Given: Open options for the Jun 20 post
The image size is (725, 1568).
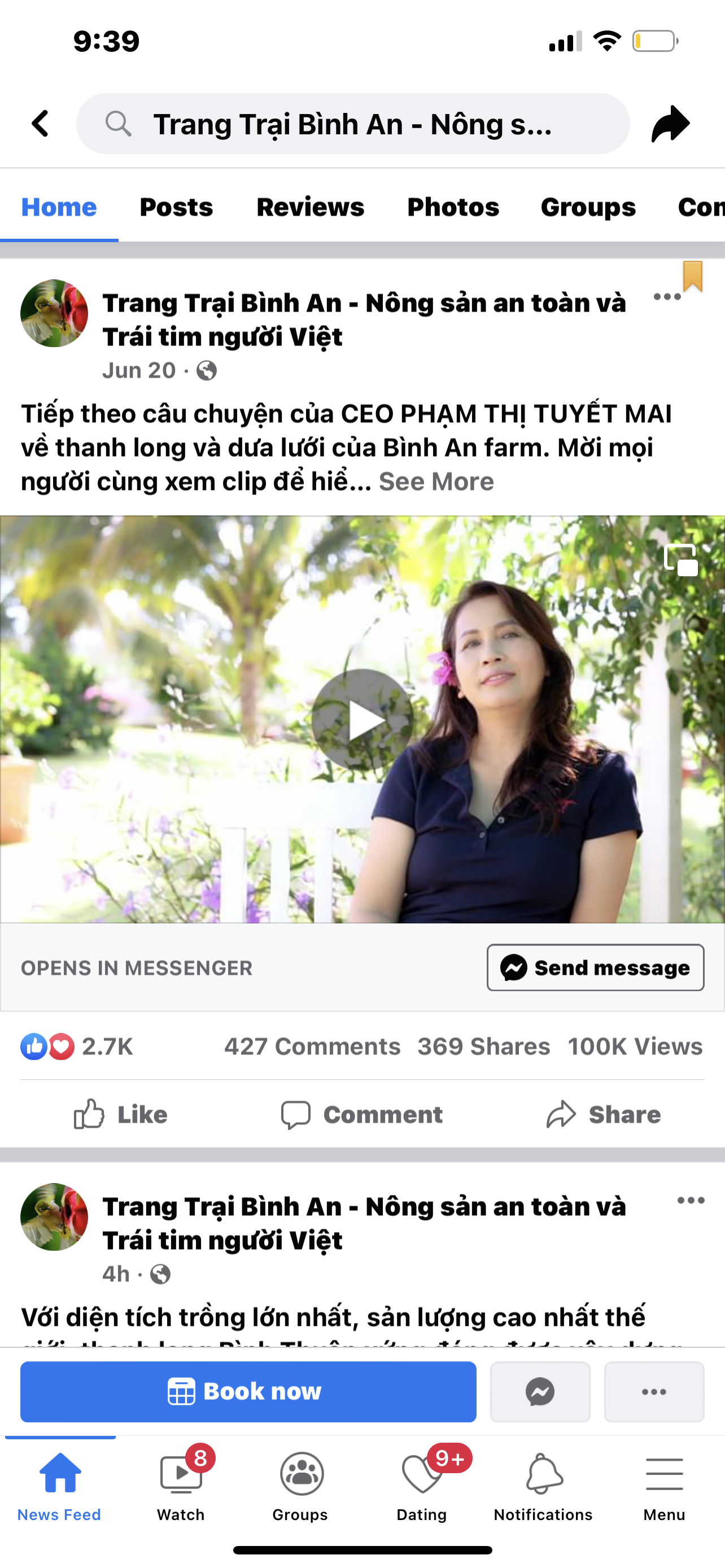Looking at the screenshot, I should click(x=667, y=297).
